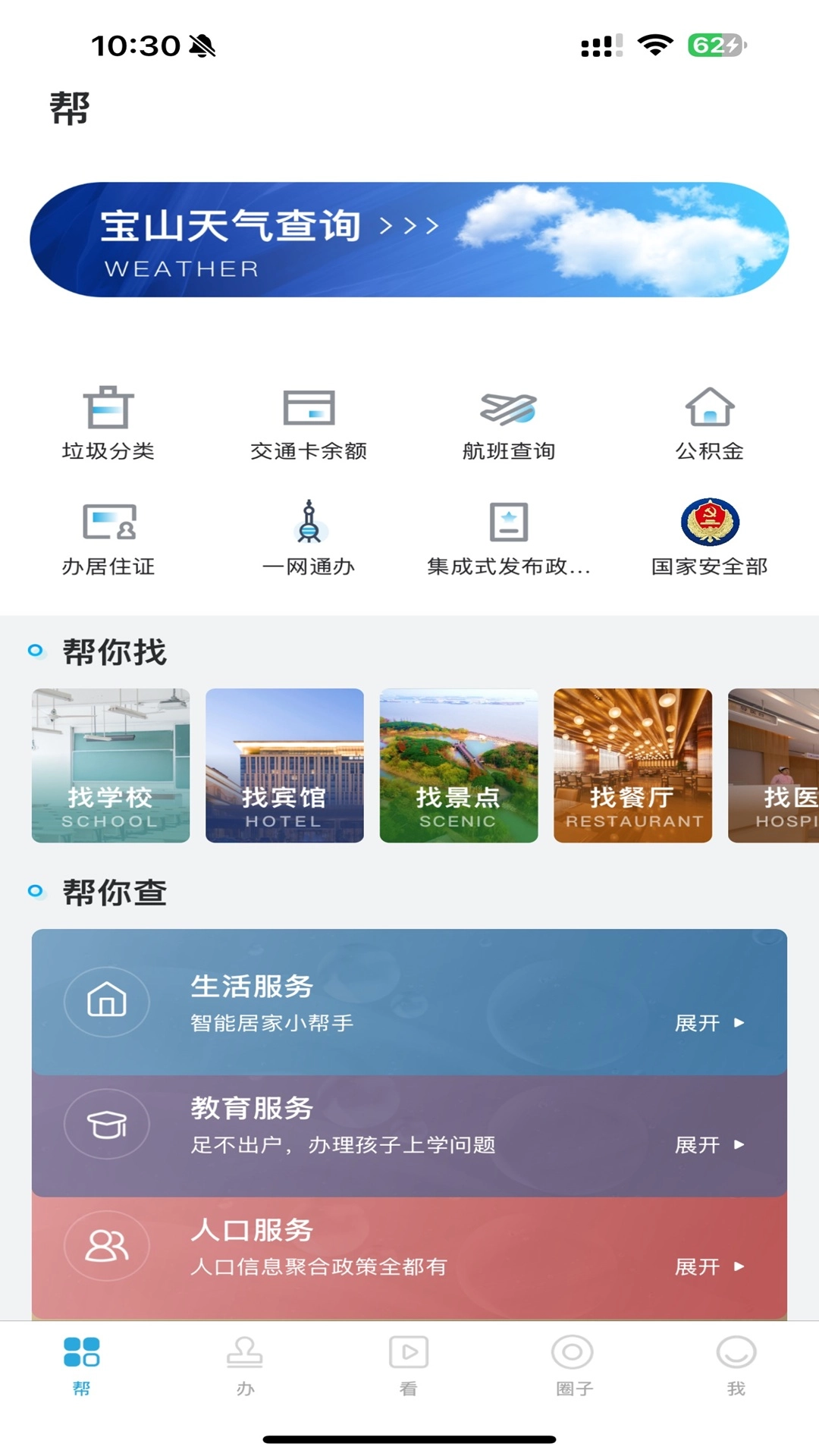Open the 找学校 school finder card
Screen dimensions: 819x1456
coord(109,766)
